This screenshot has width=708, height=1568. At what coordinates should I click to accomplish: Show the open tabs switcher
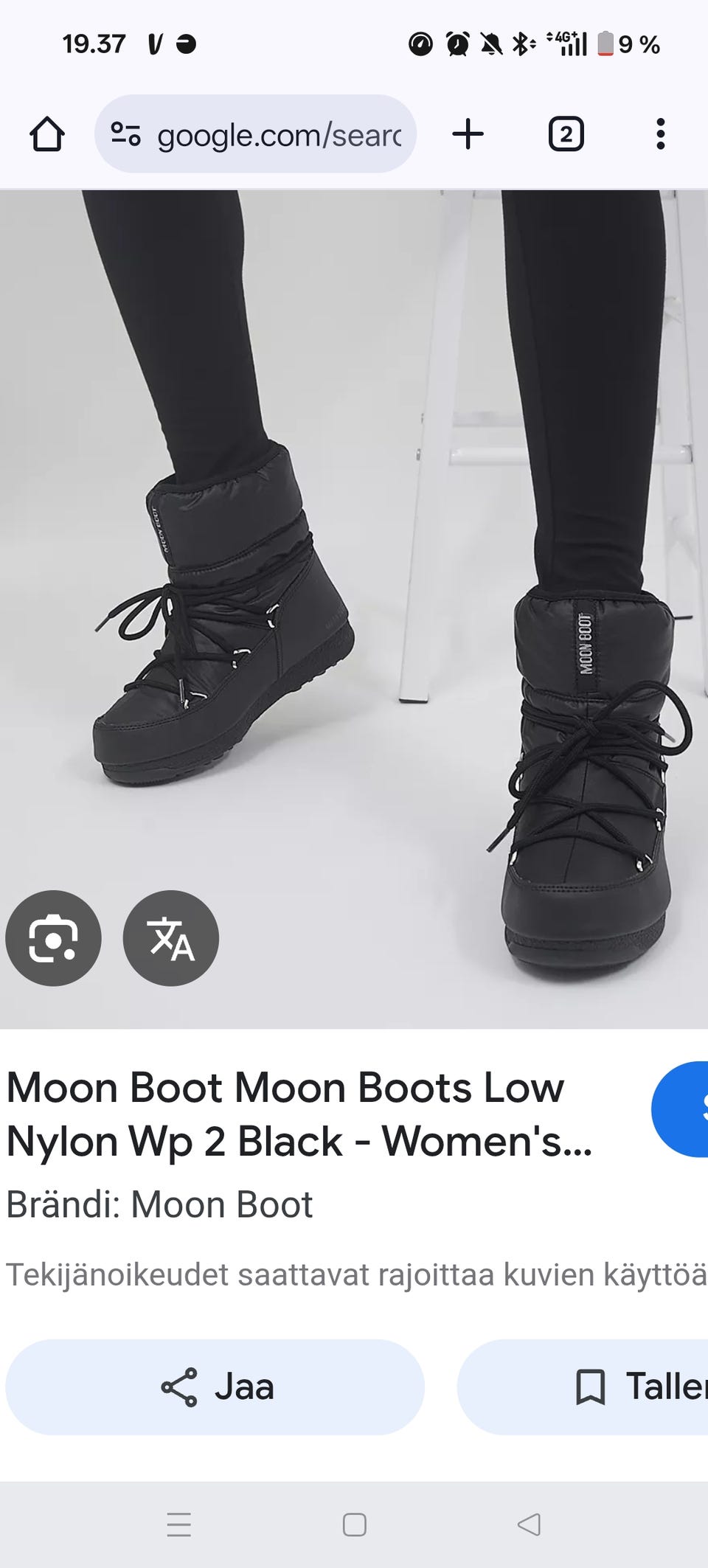click(x=566, y=135)
